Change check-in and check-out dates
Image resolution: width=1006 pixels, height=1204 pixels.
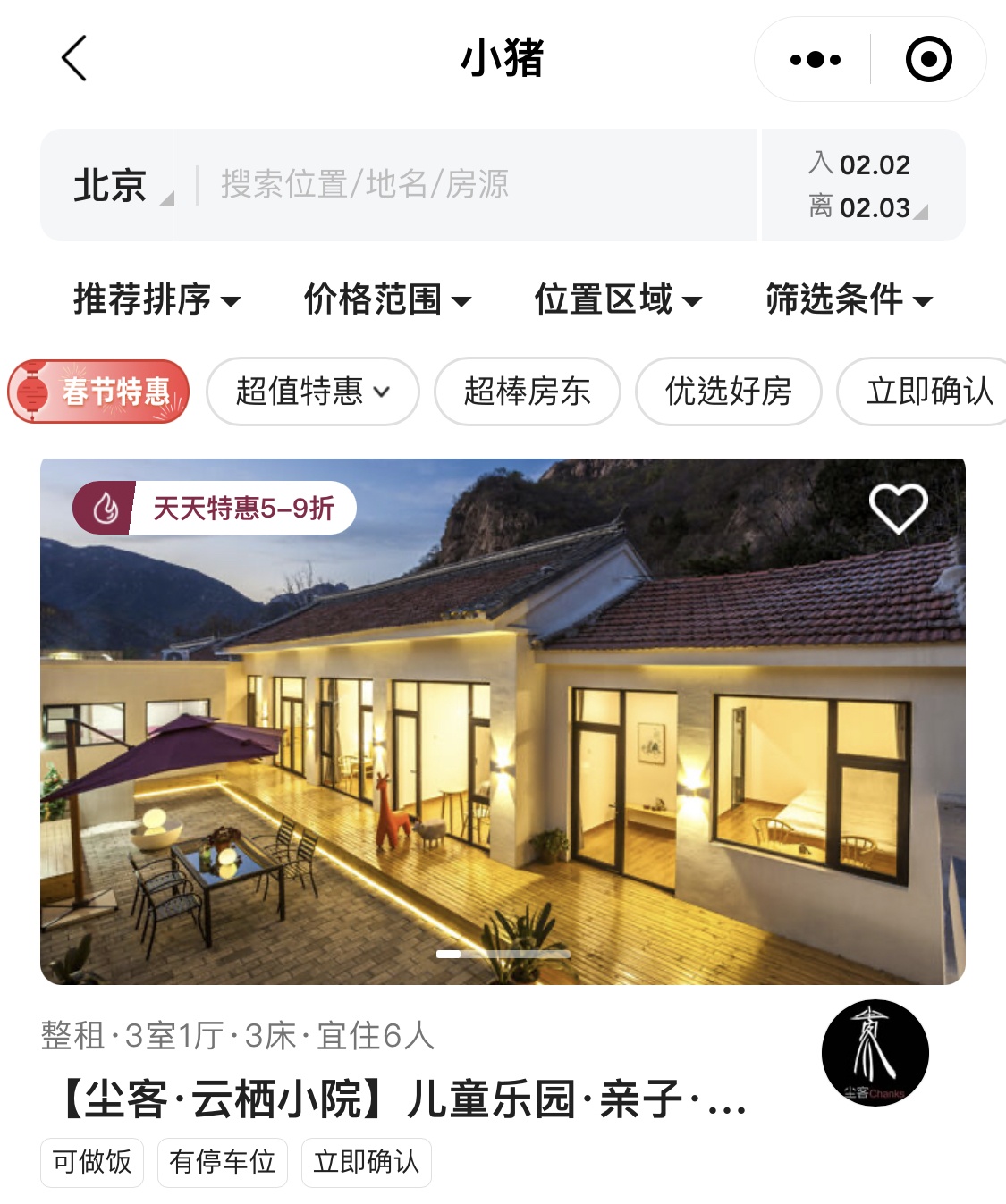[x=863, y=186]
